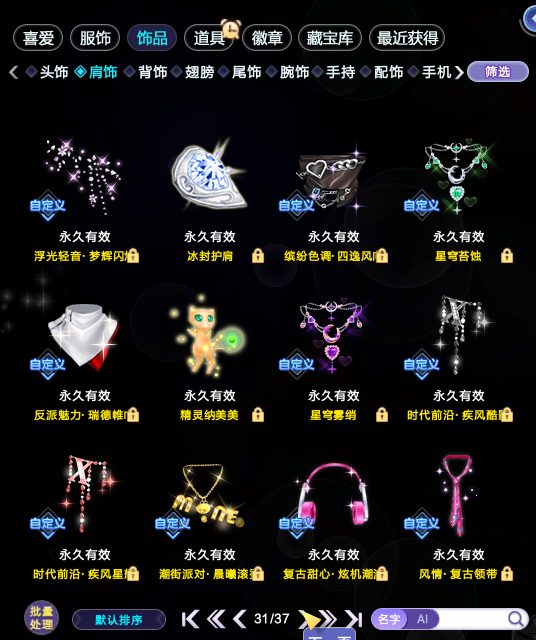Switch to the 徽章 tab
Image resolution: width=536 pixels, height=640 pixels.
[267, 38]
